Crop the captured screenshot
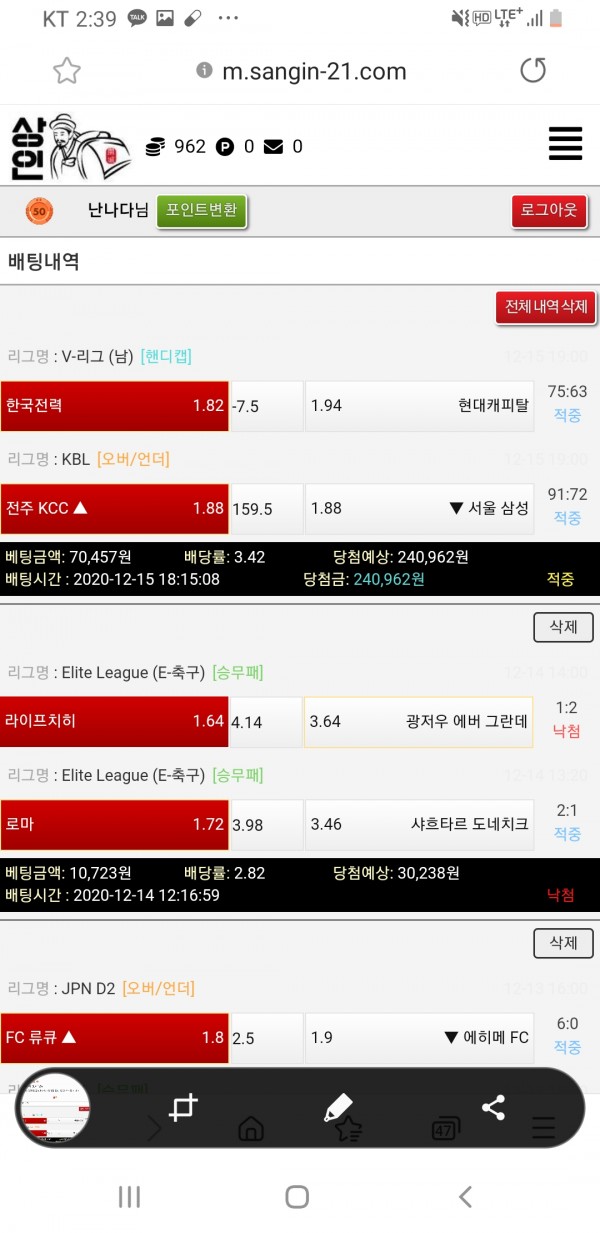Screen dimensions: 600x1233 [x=183, y=1107]
